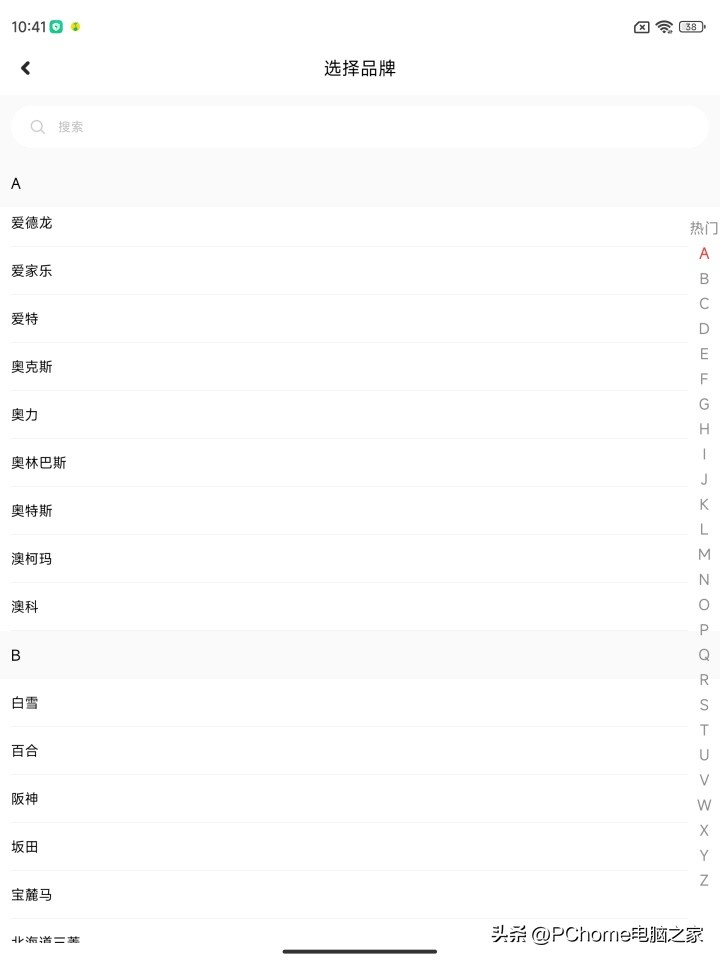Open the Wi-Fi icon in status bar
Image resolution: width=720 pixels, height=960 pixels.
coord(665,27)
